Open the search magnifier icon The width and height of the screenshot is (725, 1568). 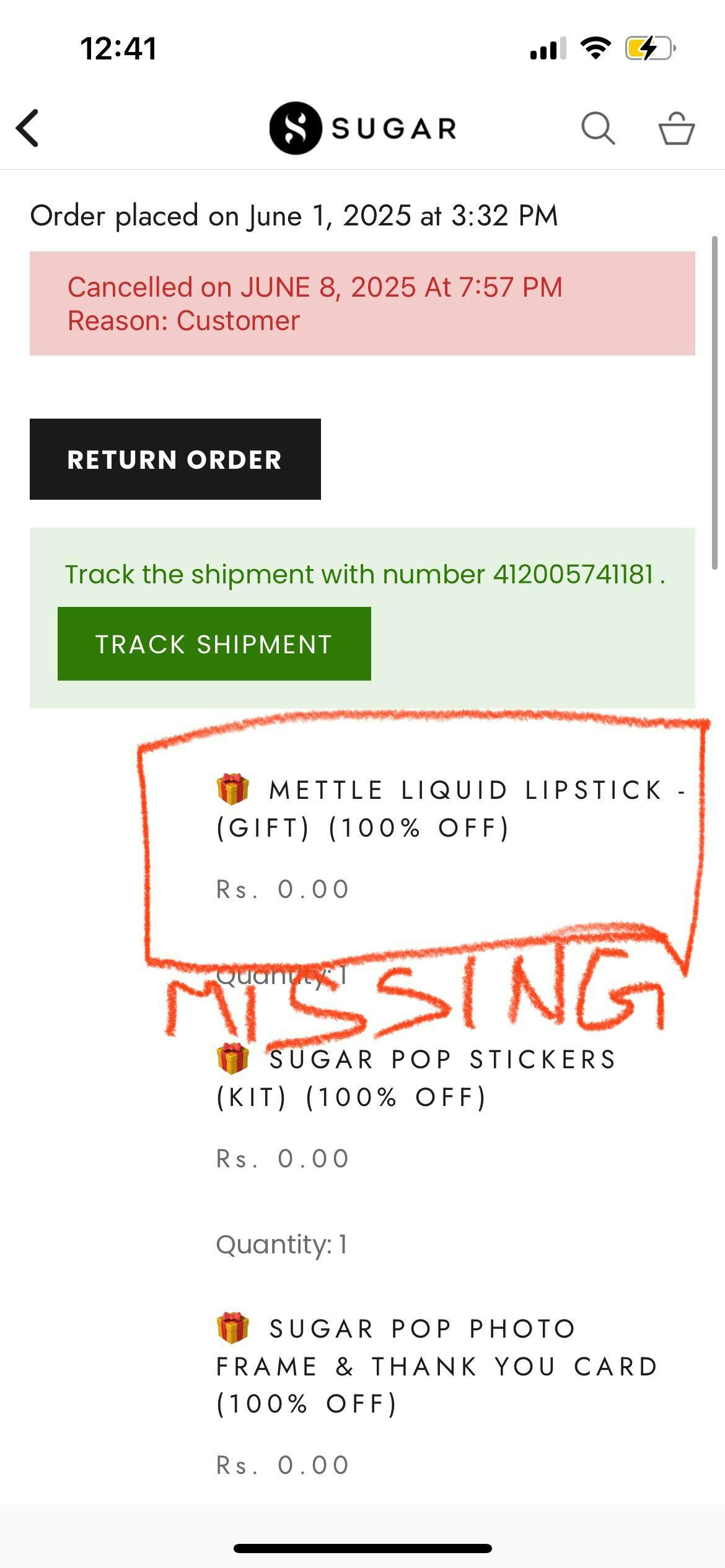pos(598,128)
